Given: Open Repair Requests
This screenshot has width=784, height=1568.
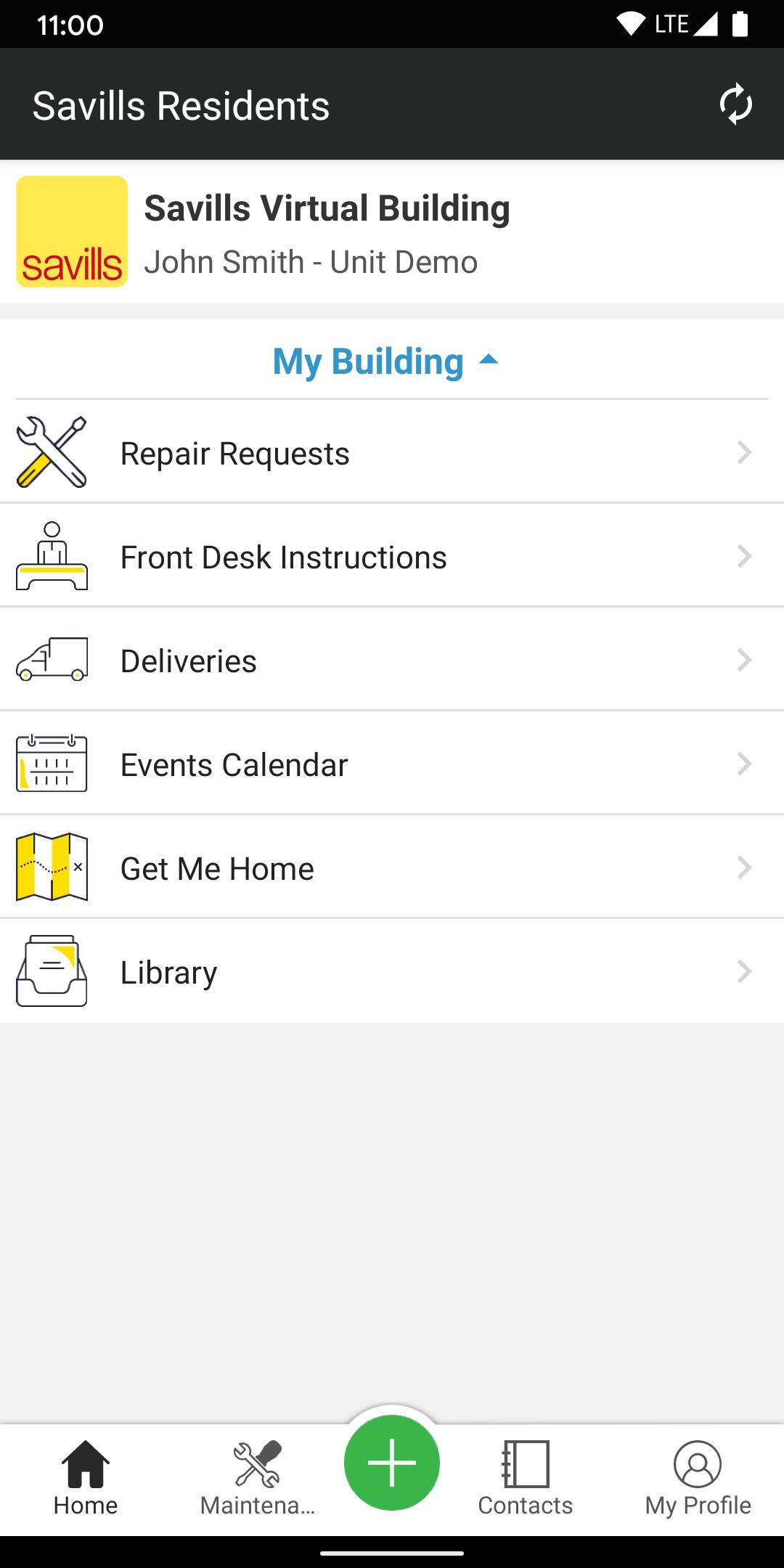Looking at the screenshot, I should (x=392, y=452).
